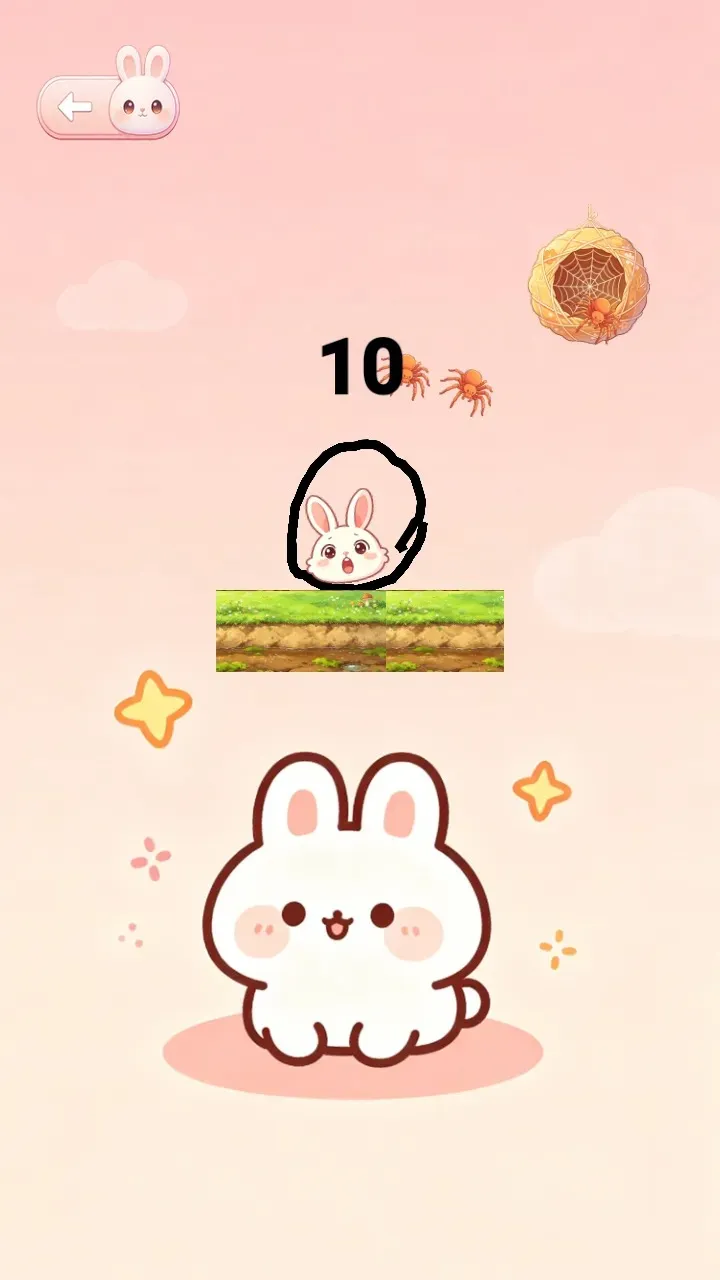Tap the back arrow bunny button

(x=107, y=105)
